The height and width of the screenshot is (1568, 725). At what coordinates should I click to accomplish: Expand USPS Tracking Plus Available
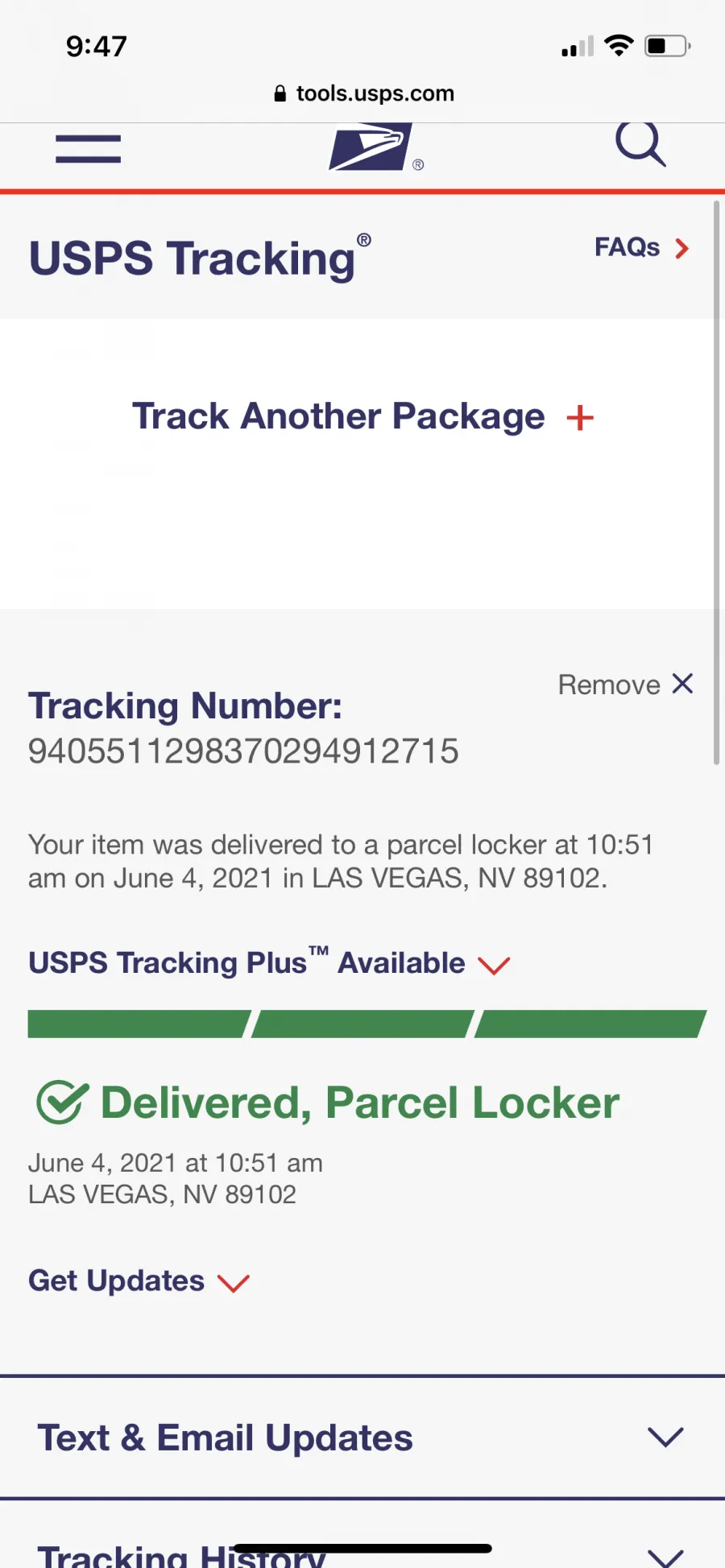pos(269,962)
